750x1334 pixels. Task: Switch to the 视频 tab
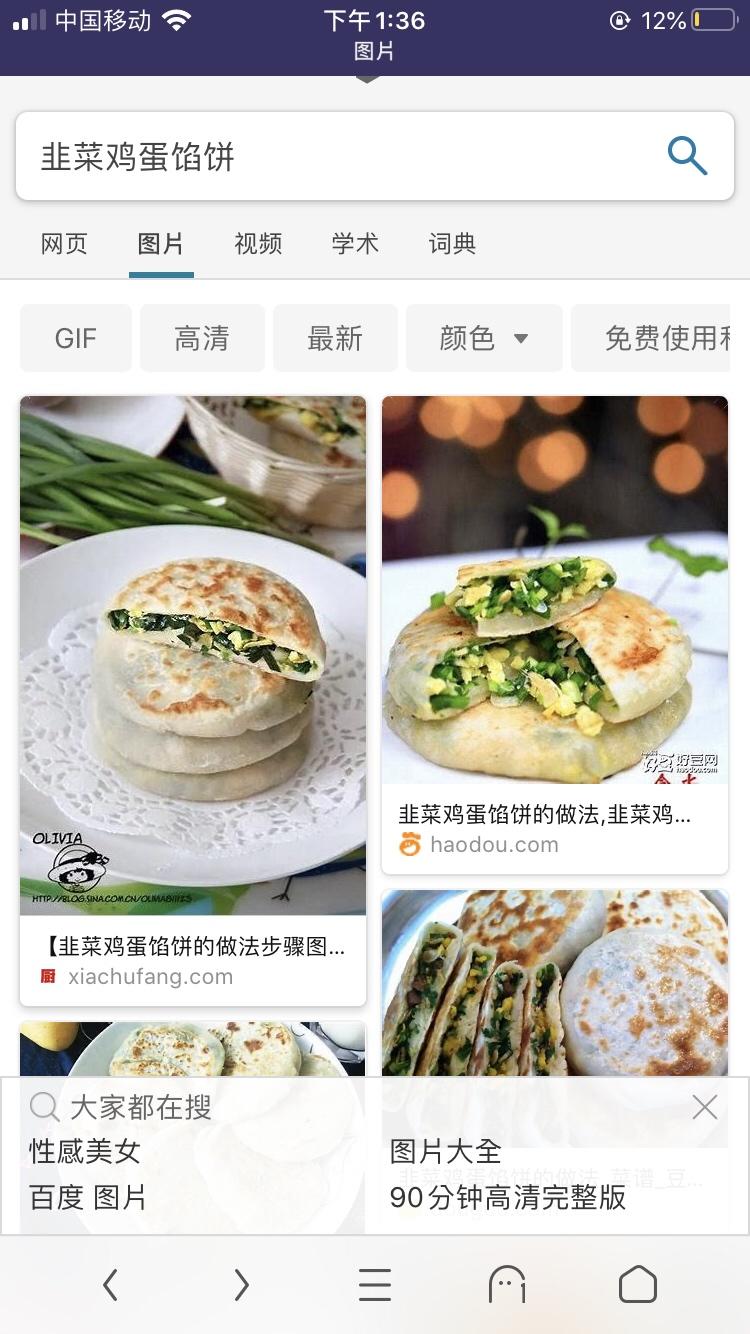[258, 243]
